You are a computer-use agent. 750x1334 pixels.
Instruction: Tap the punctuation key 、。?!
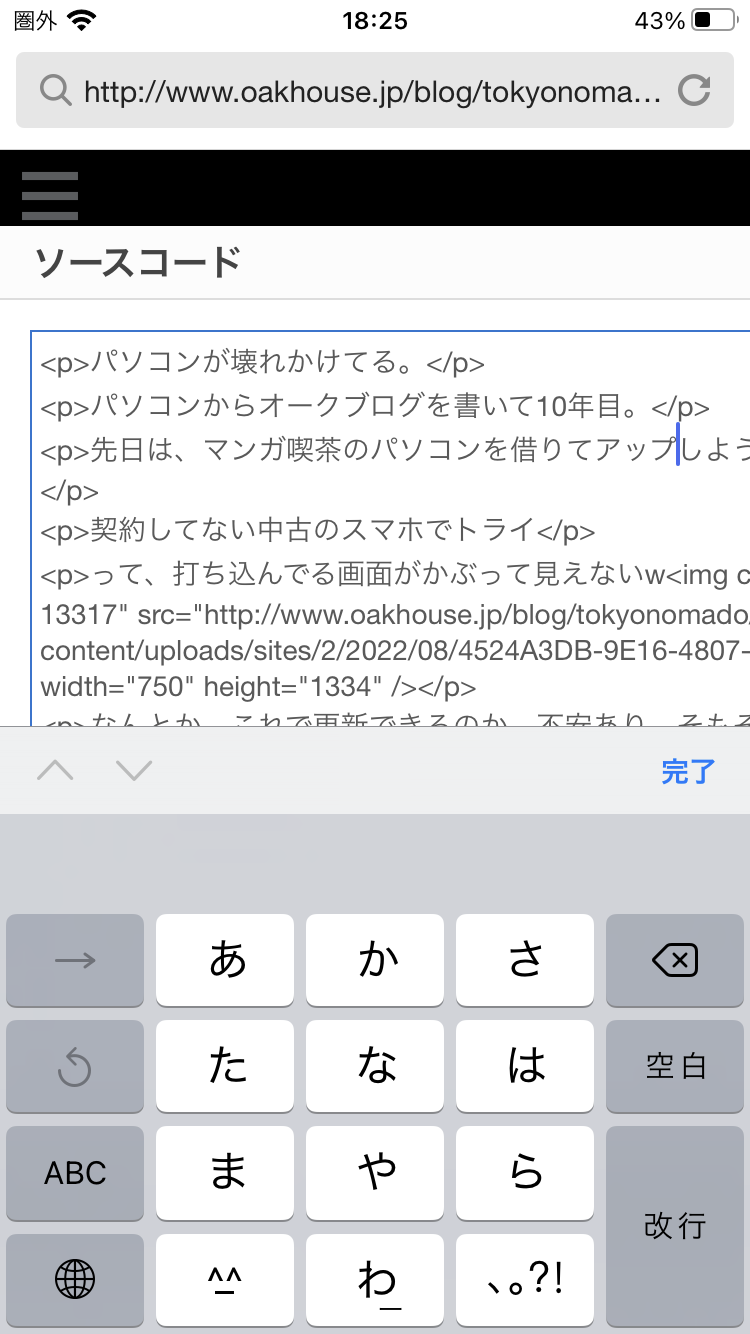[x=525, y=1278]
